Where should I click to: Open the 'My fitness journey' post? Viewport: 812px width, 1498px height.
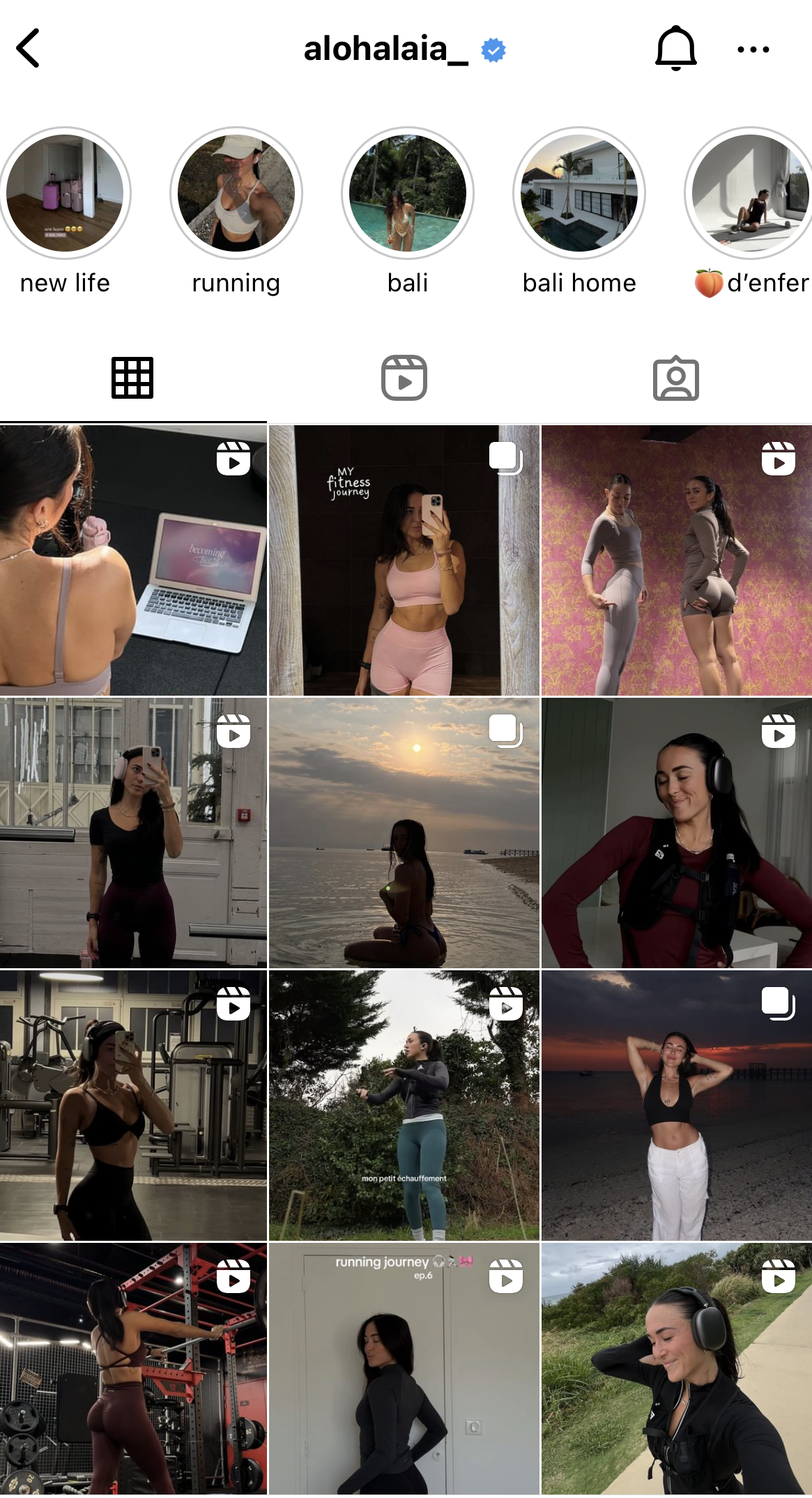pyautogui.click(x=404, y=560)
